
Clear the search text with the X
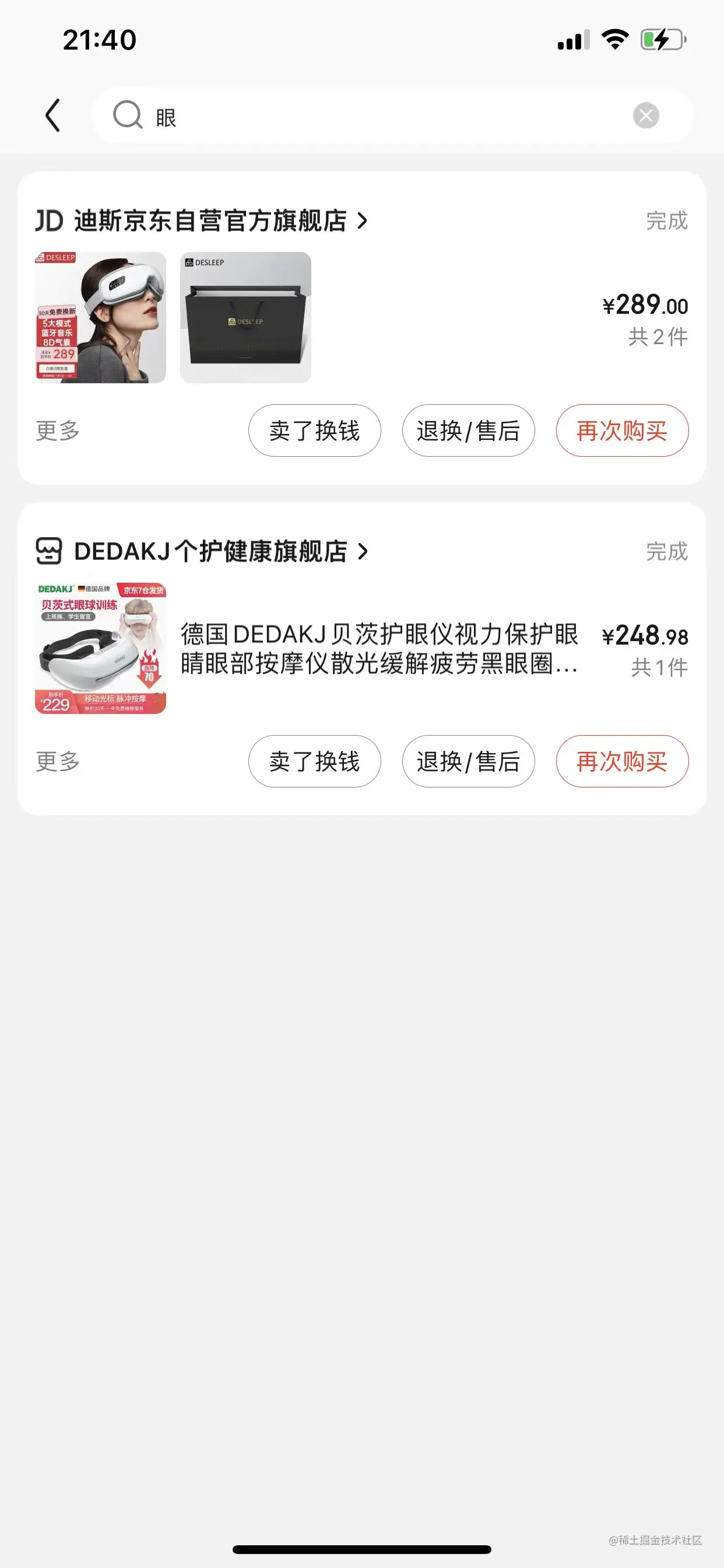click(x=645, y=116)
